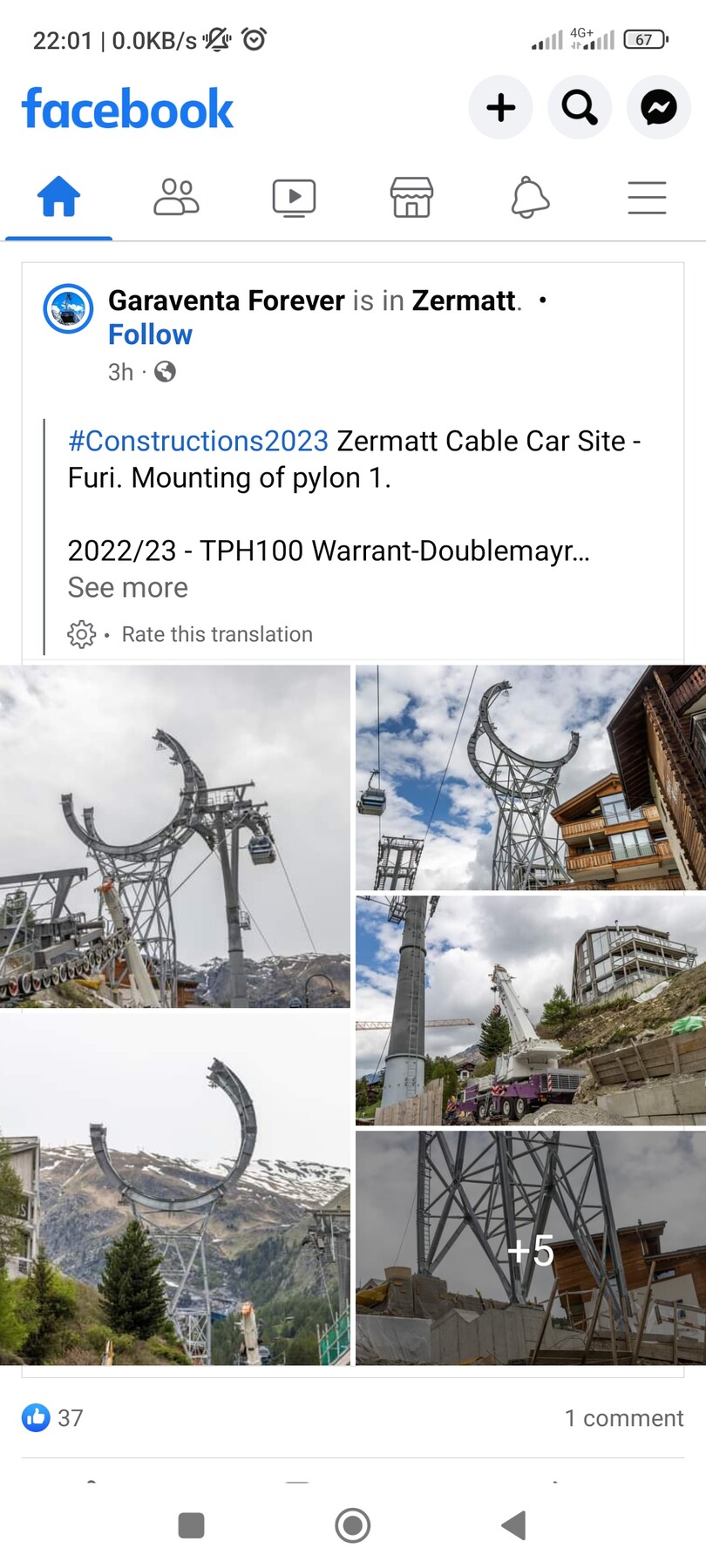Switch to the Marketplace tab
Viewport: 706px width, 1568px height.
[411, 198]
